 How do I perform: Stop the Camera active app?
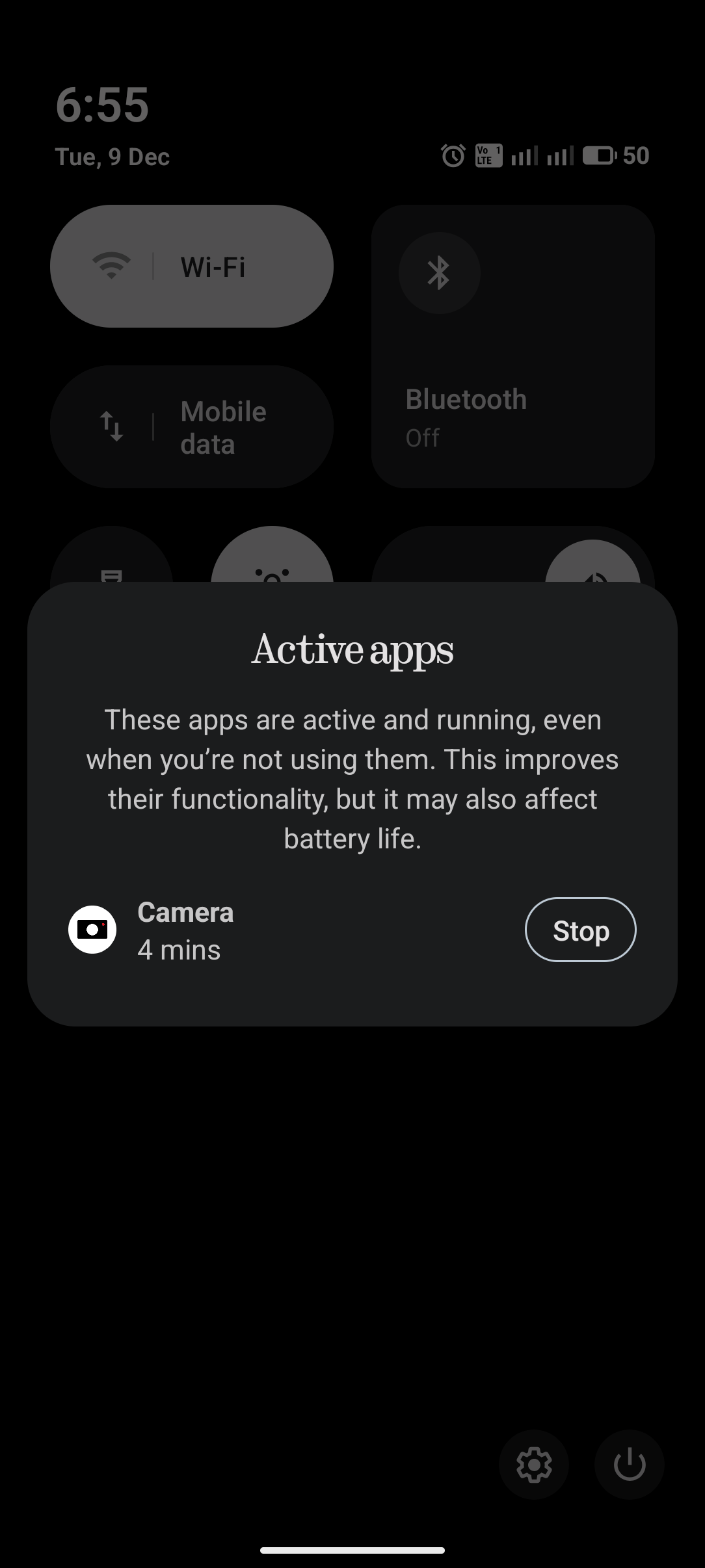point(580,930)
